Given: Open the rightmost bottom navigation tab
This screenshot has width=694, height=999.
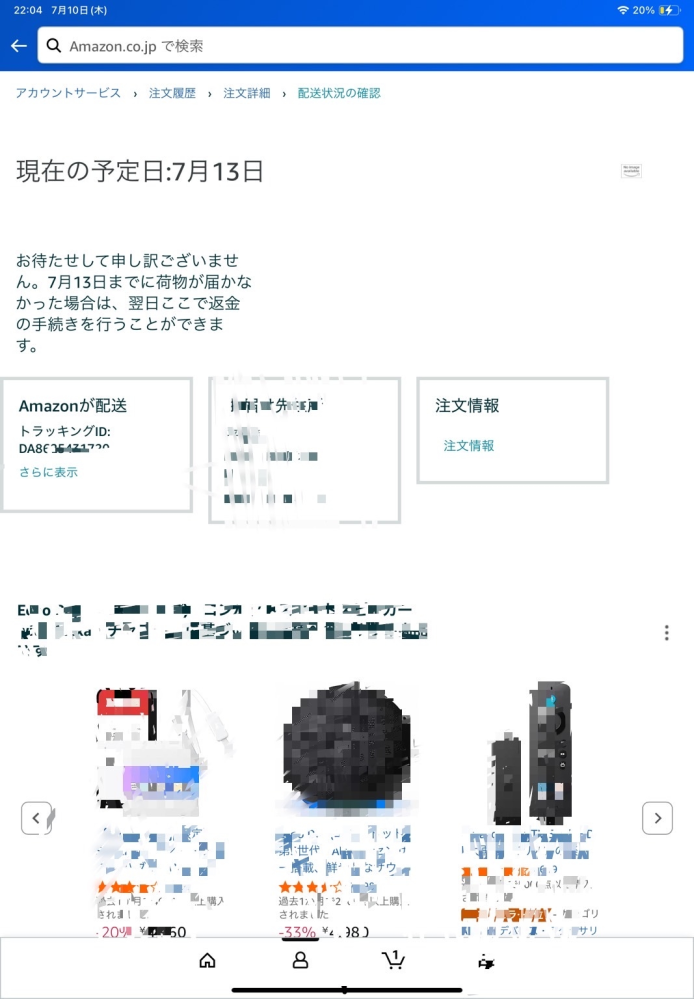Looking at the screenshot, I should point(486,962).
